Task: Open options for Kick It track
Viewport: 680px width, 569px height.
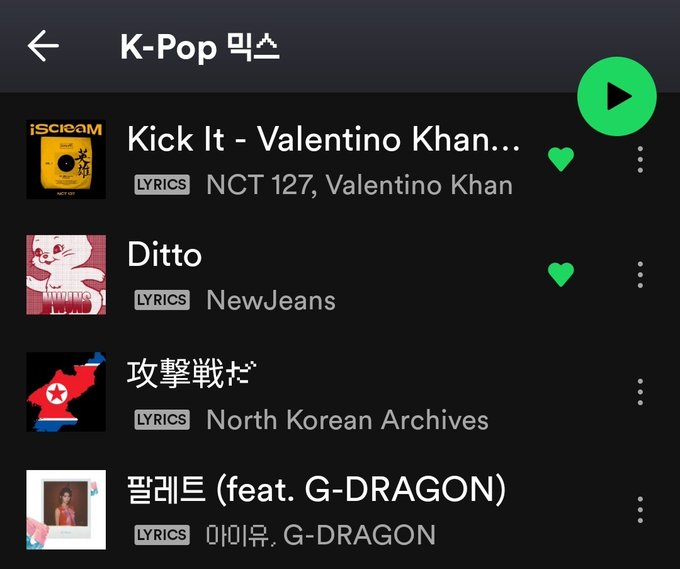Action: tap(640, 159)
